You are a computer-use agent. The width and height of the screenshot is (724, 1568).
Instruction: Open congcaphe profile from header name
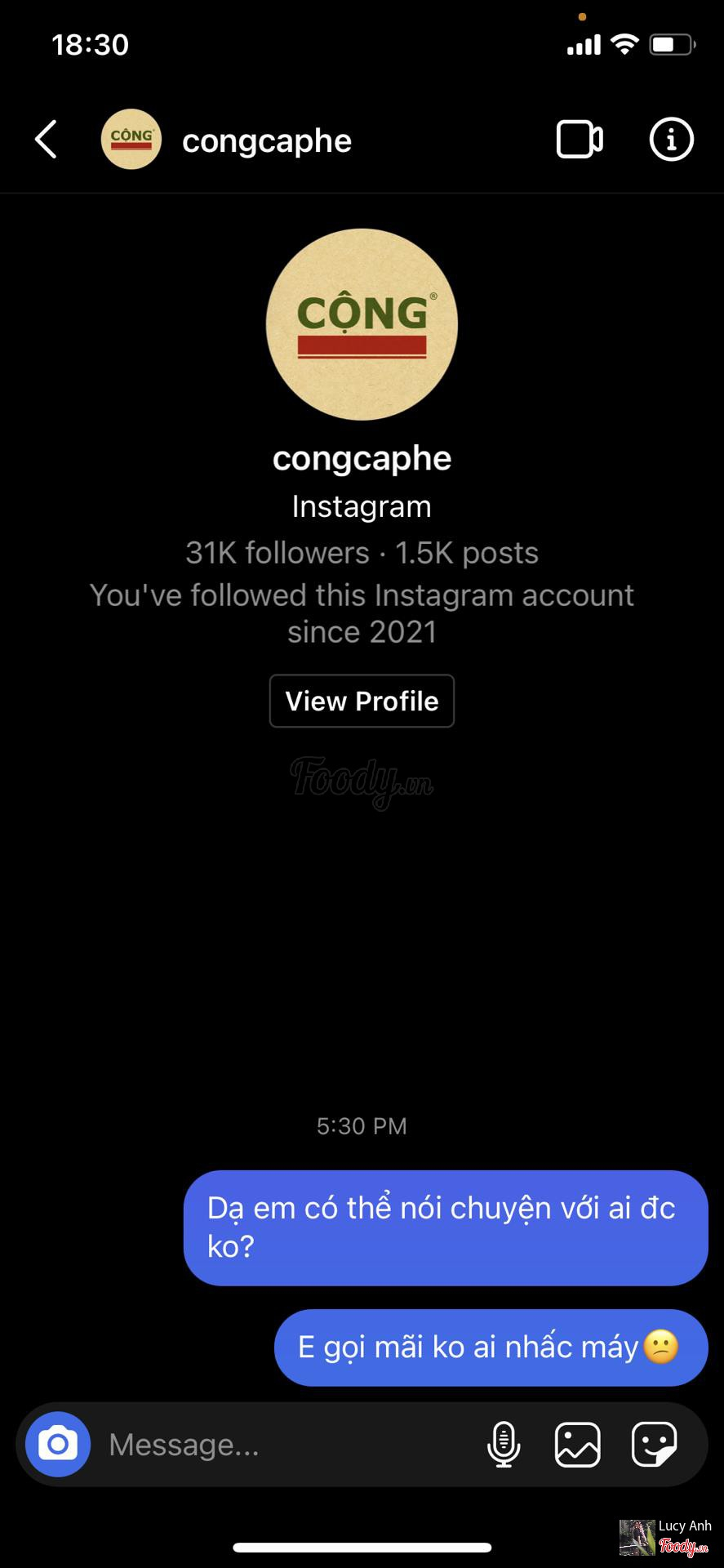[266, 140]
